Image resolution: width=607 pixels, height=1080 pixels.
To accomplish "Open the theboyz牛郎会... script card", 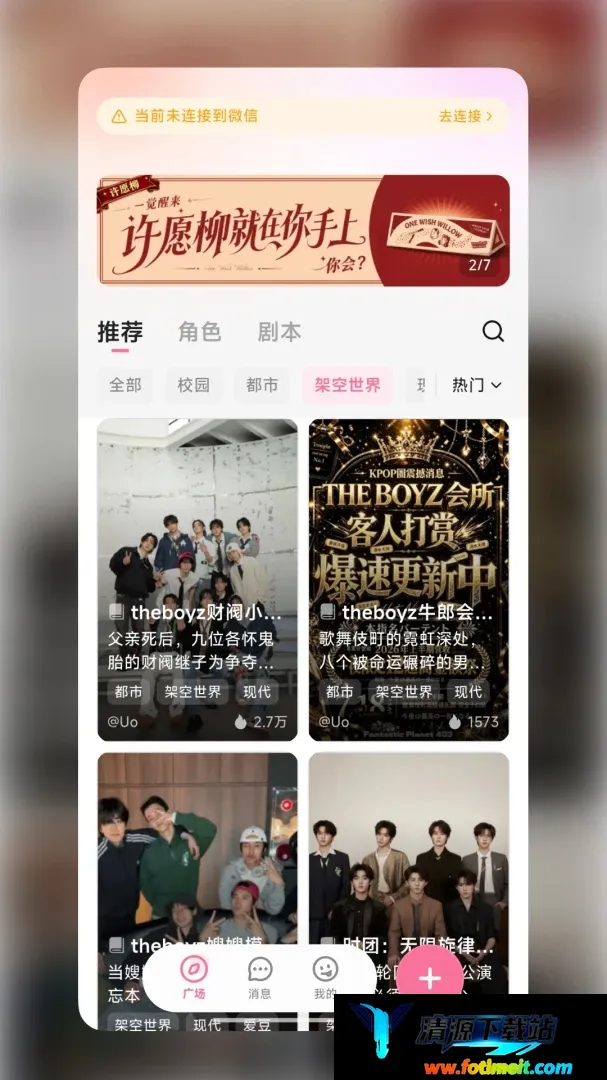I will [x=409, y=580].
